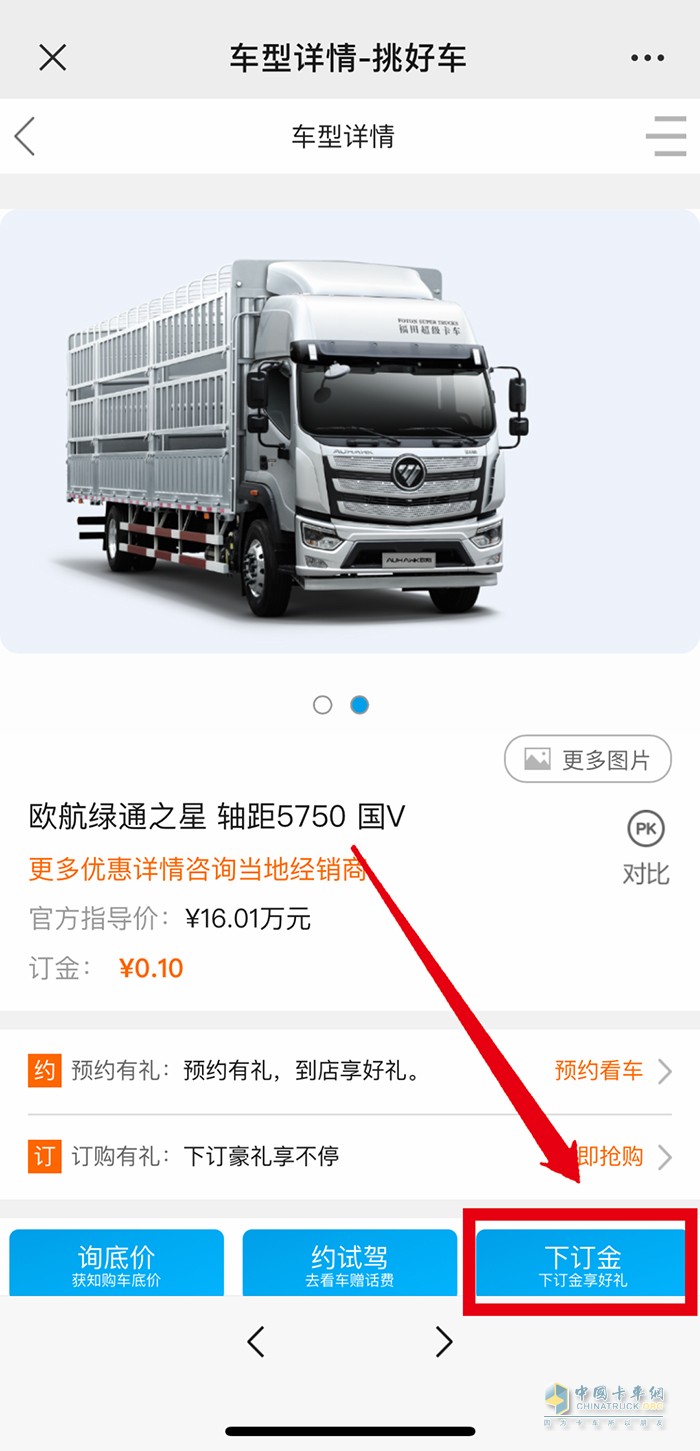The width and height of the screenshot is (700, 1451).
Task: Tap 询底价 to ask the lowest price
Action: click(x=116, y=1264)
